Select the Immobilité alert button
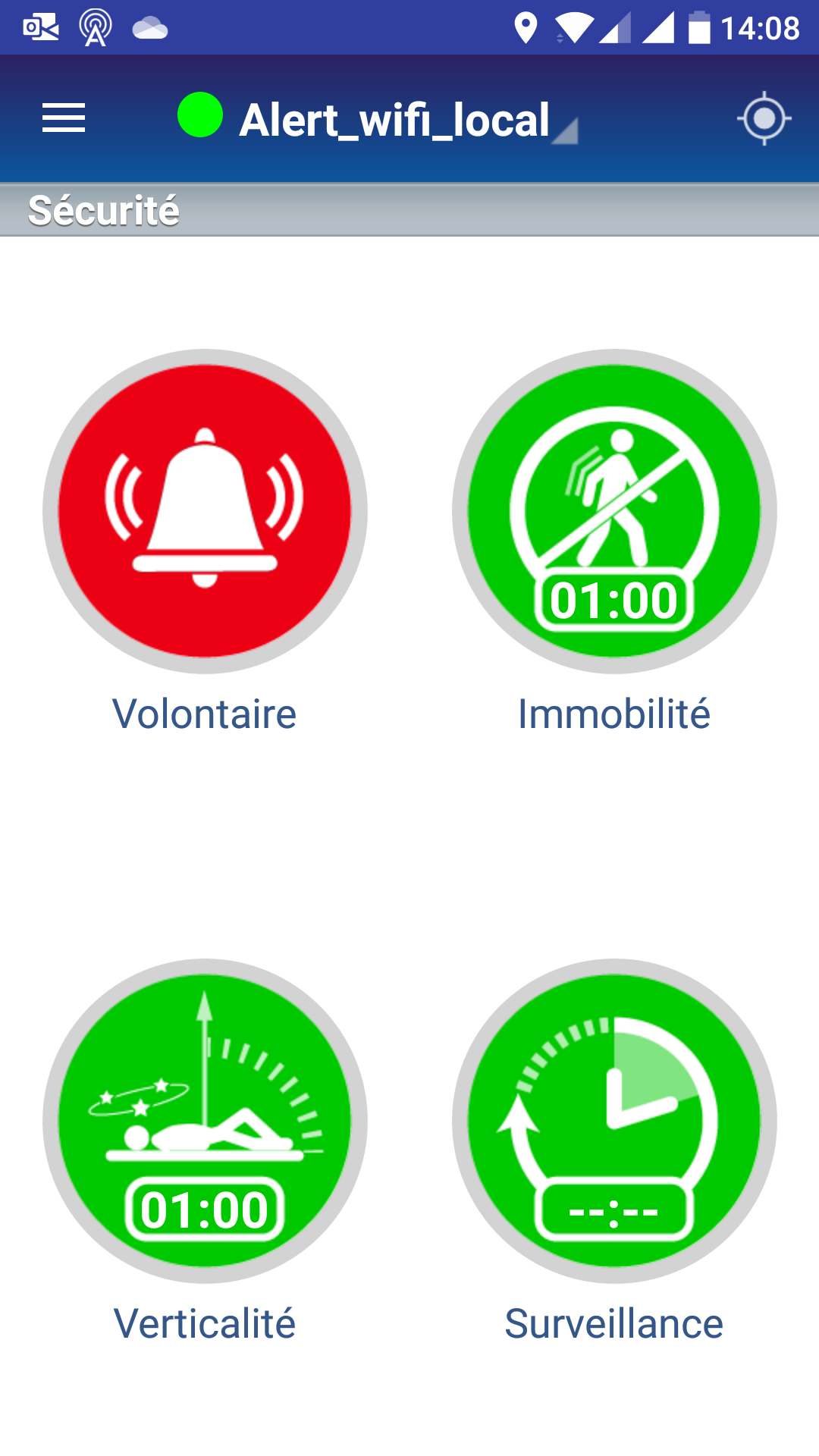 tap(614, 511)
